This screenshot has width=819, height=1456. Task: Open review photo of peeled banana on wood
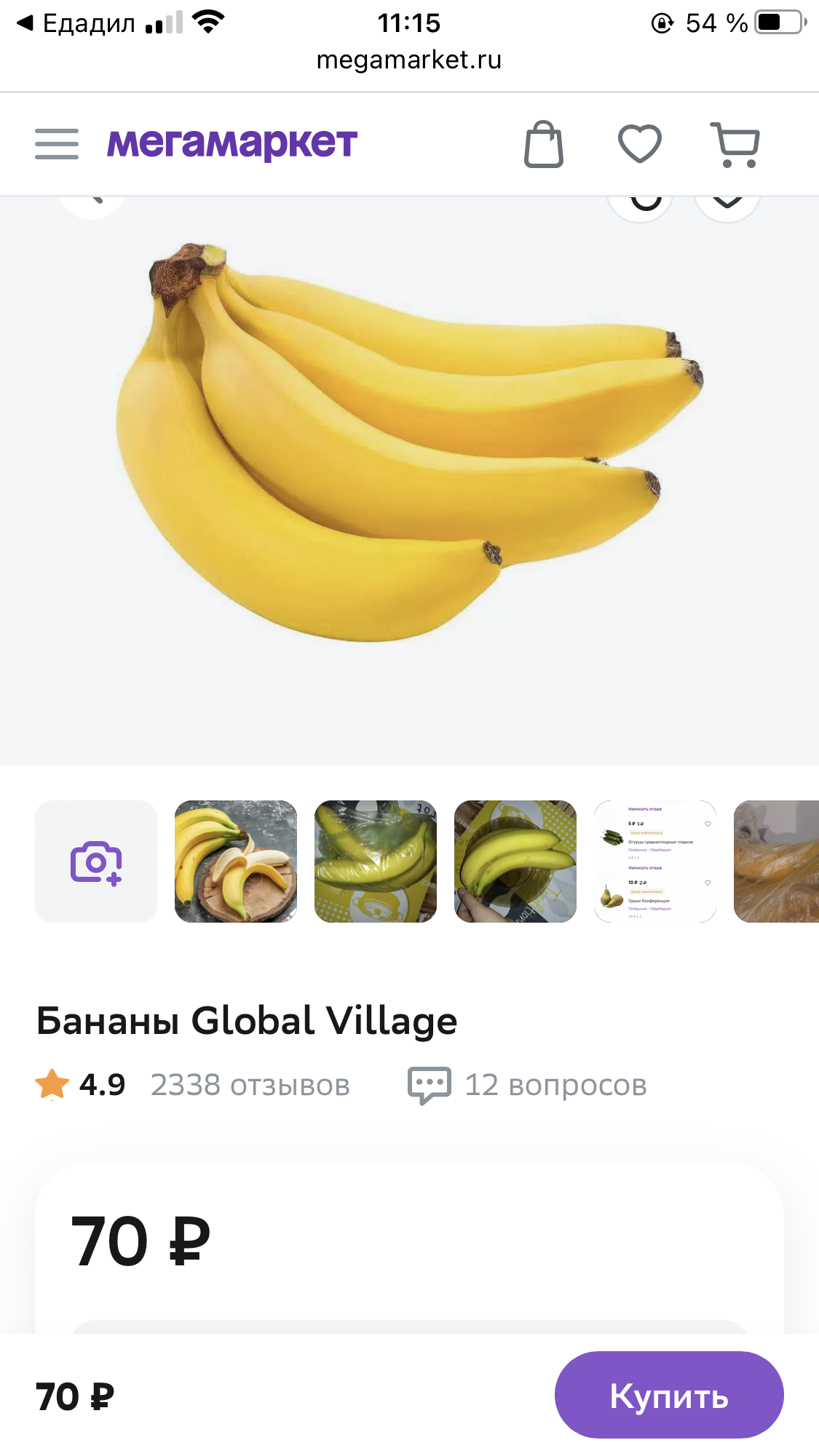coord(236,862)
